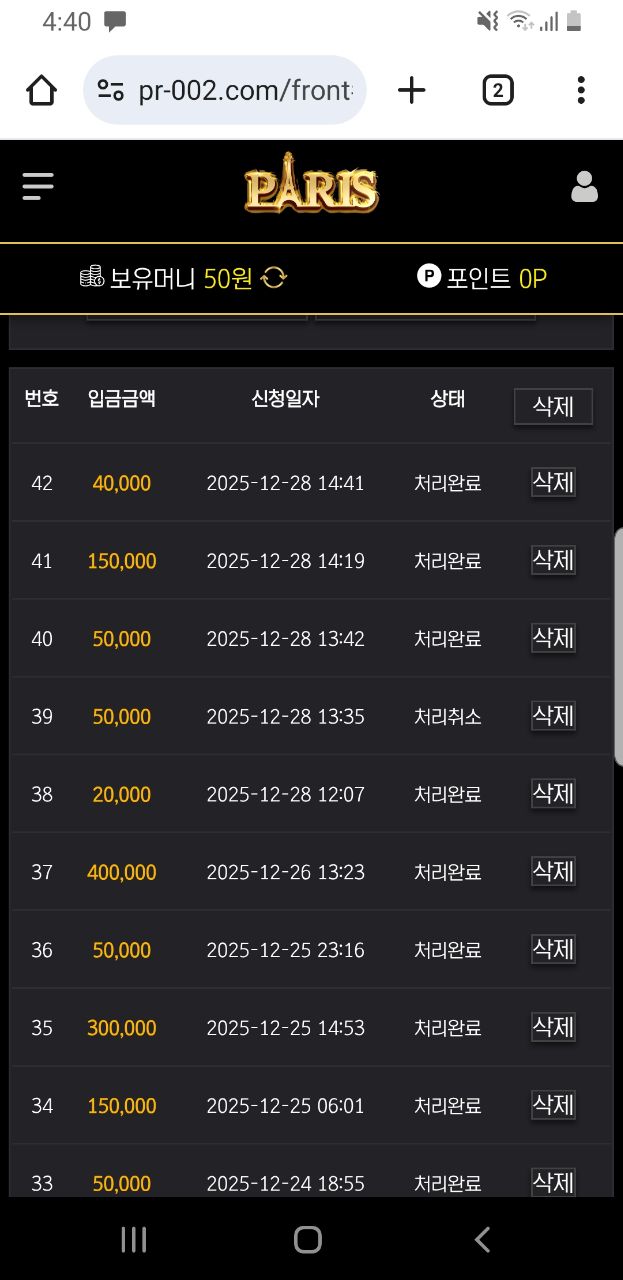Image resolution: width=623 pixels, height=1280 pixels.
Task: Open the browser overflow menu
Action: pyautogui.click(x=581, y=91)
